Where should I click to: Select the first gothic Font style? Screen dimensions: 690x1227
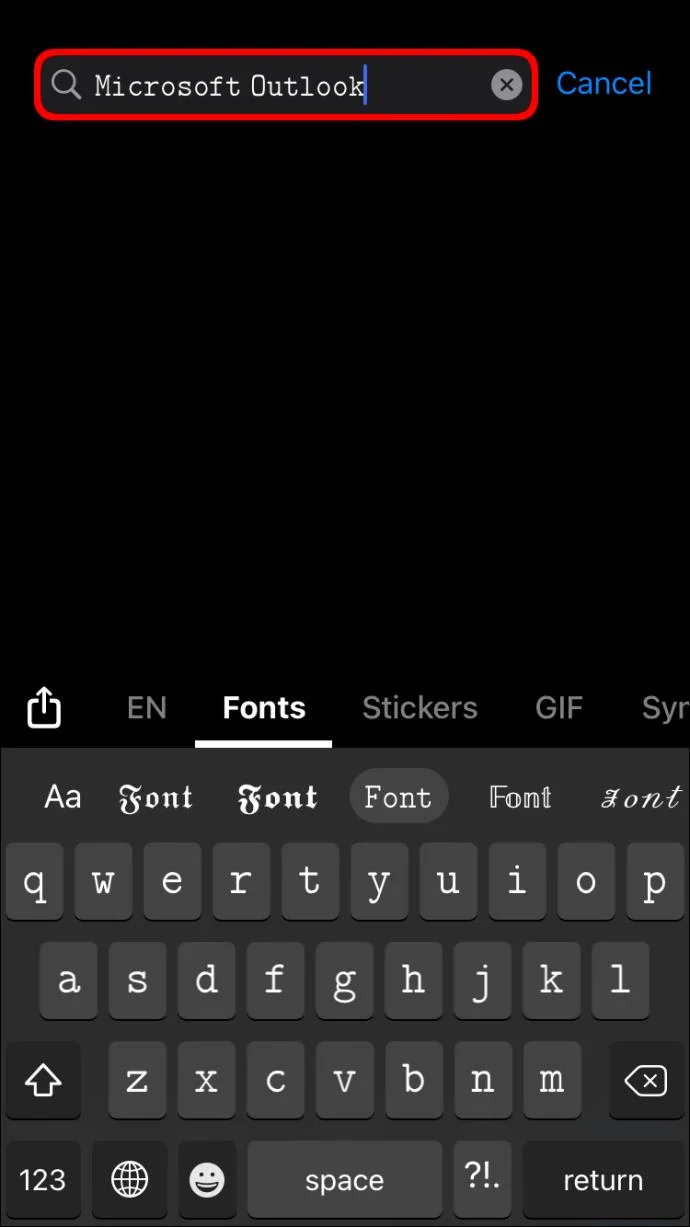point(155,797)
